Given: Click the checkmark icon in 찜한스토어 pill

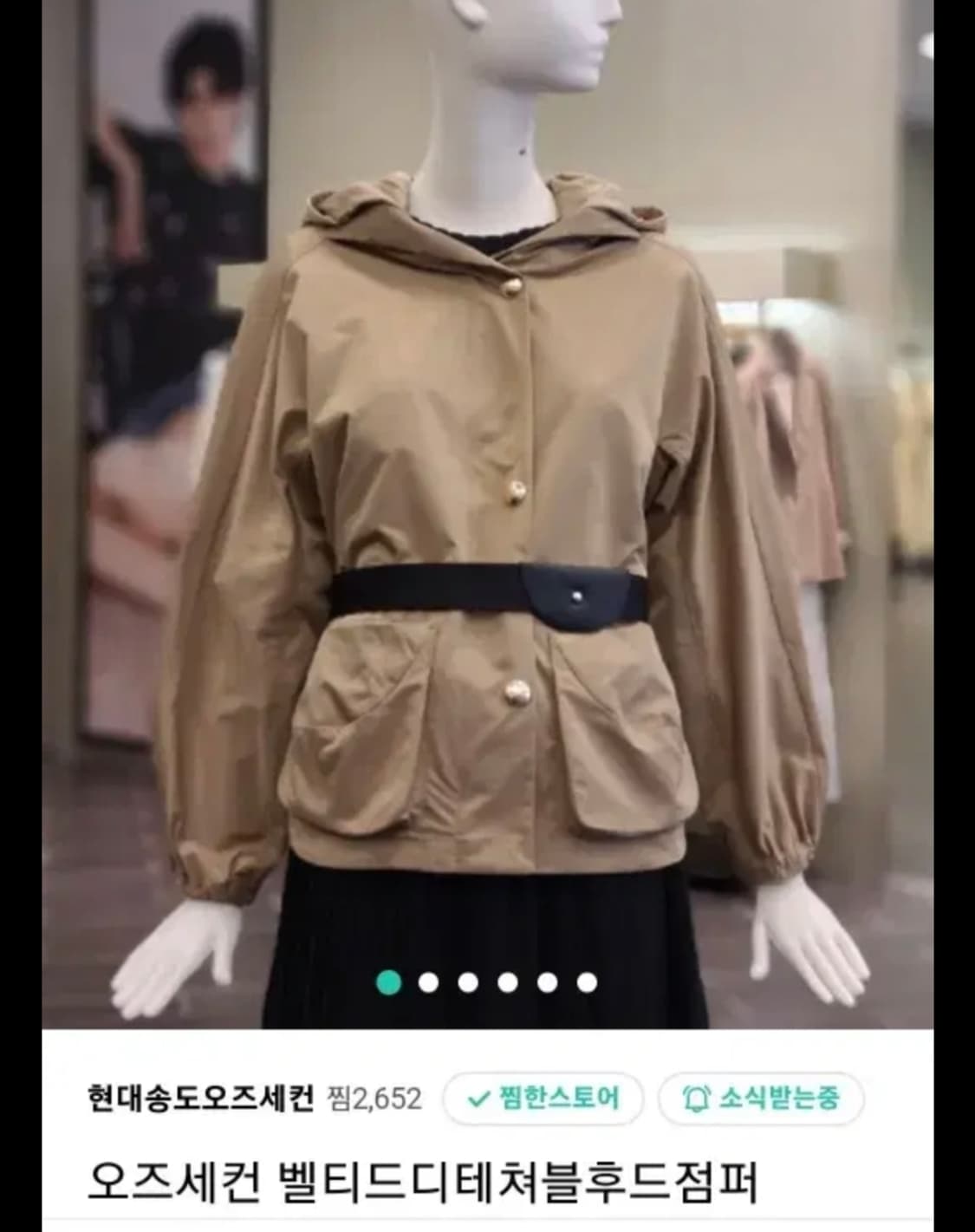Looking at the screenshot, I should point(477,1098).
